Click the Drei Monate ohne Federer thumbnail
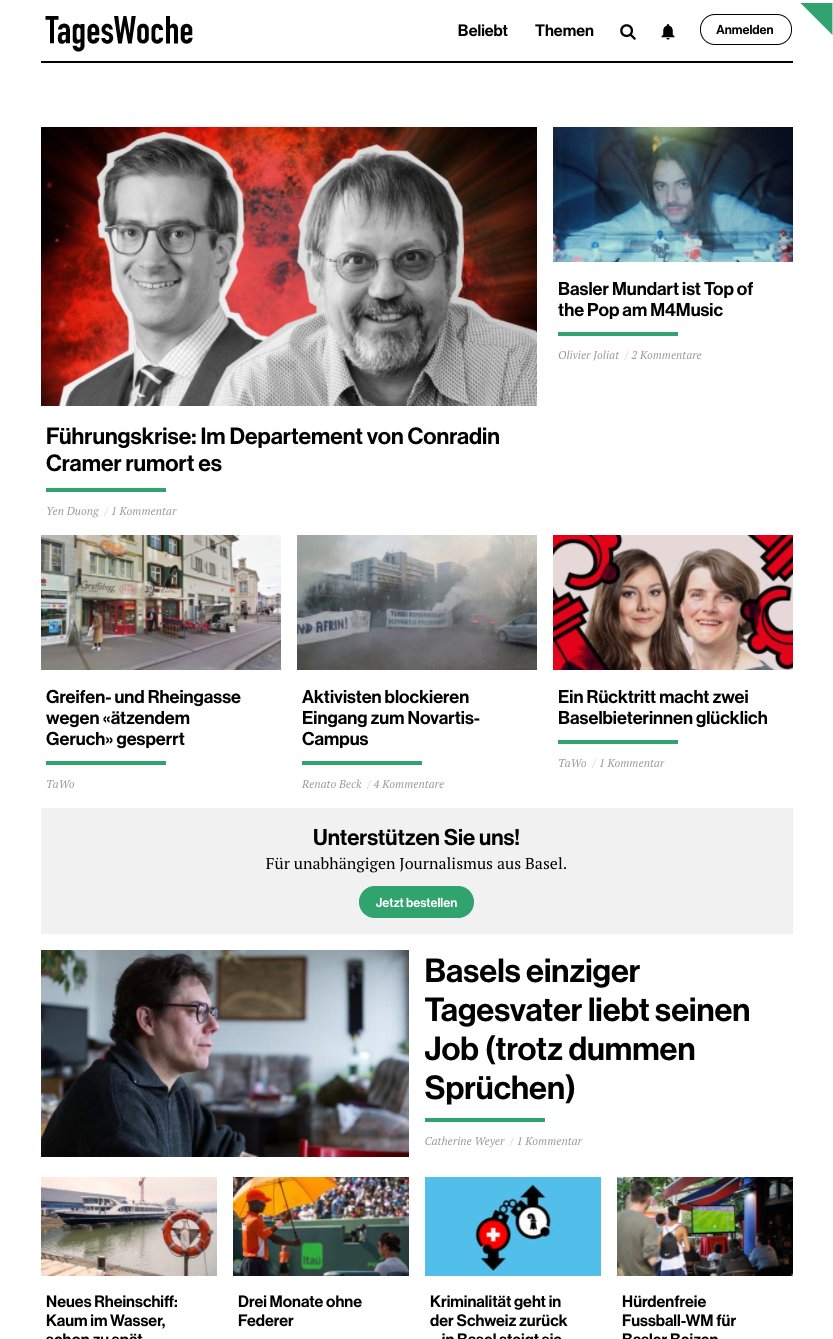 [x=320, y=1226]
